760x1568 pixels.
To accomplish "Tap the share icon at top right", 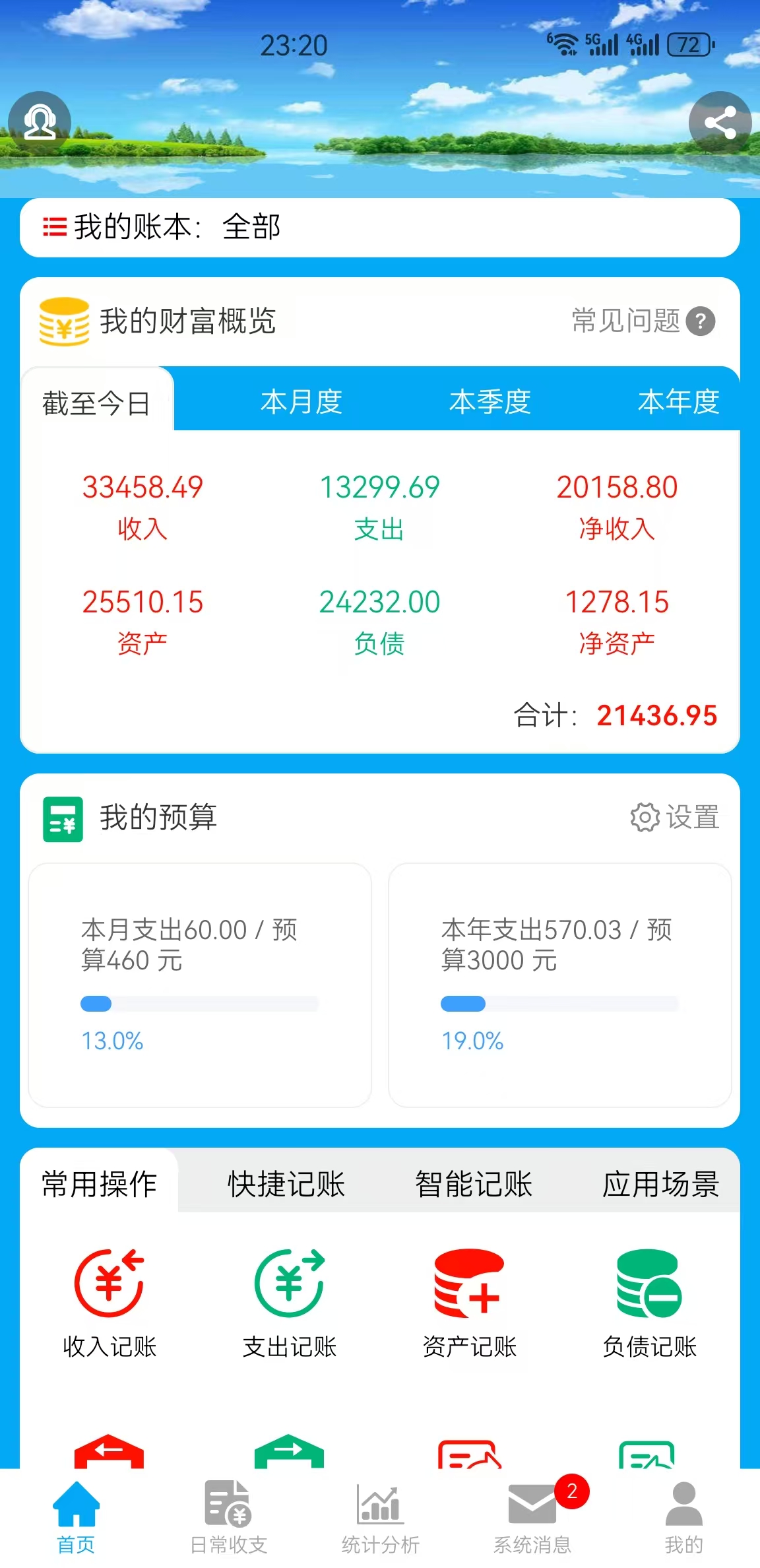I will (720, 121).
